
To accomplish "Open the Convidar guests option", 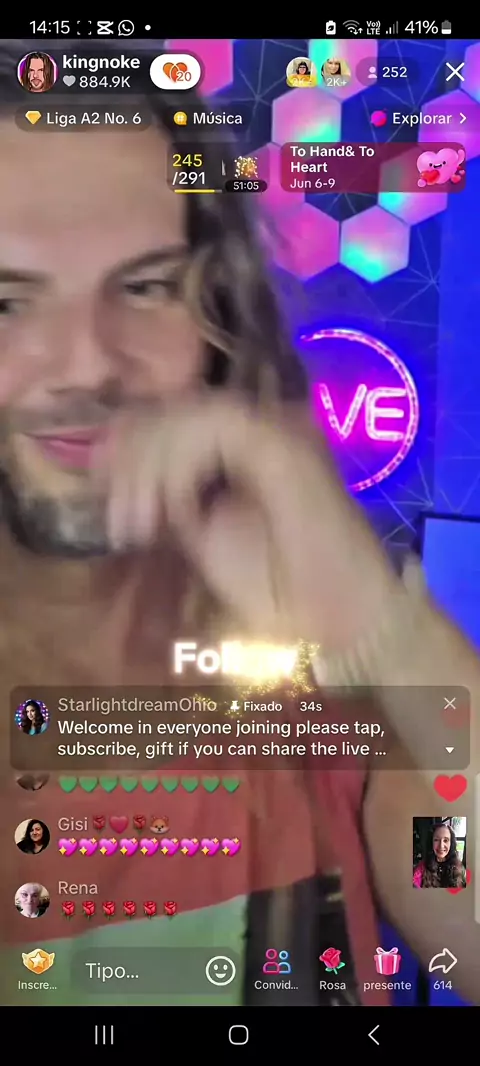I will pos(276,969).
